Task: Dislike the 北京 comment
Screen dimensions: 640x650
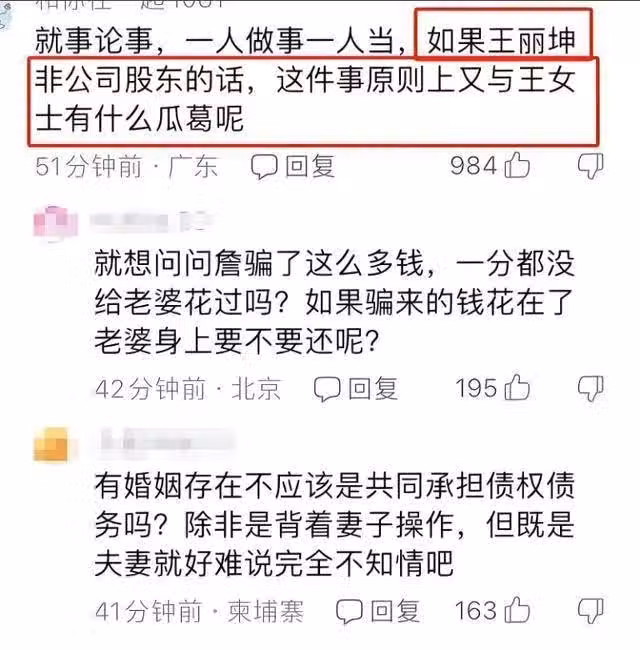Action: pos(592,388)
